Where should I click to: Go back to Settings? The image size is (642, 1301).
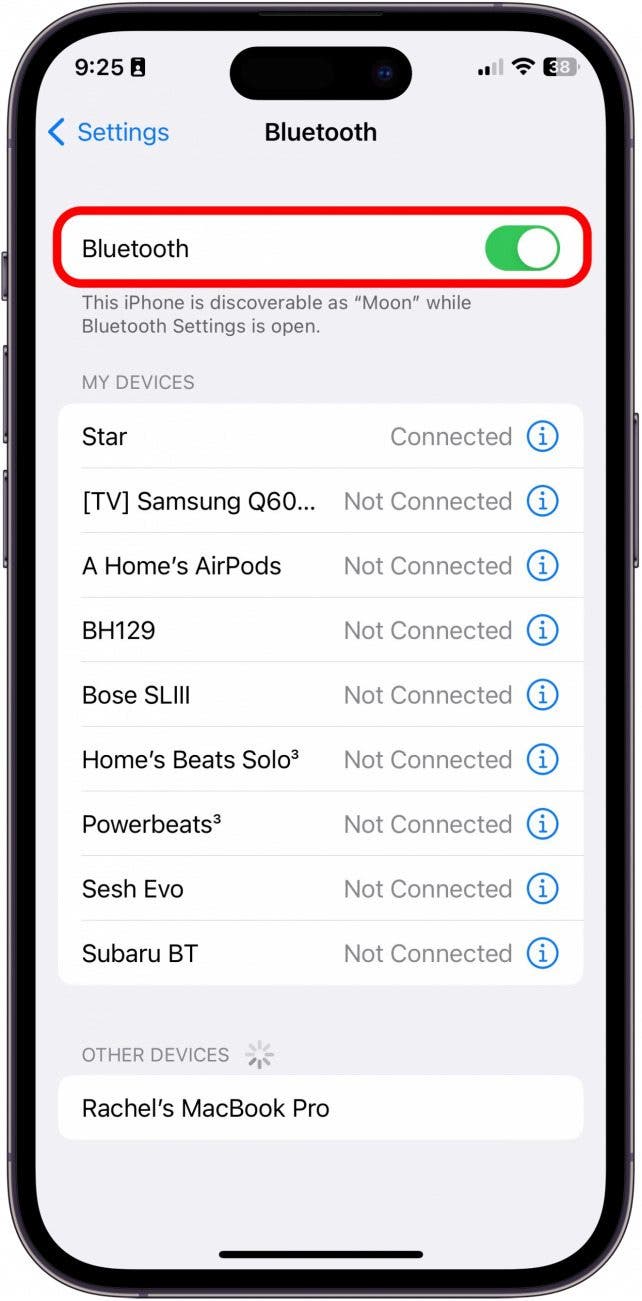coord(109,132)
